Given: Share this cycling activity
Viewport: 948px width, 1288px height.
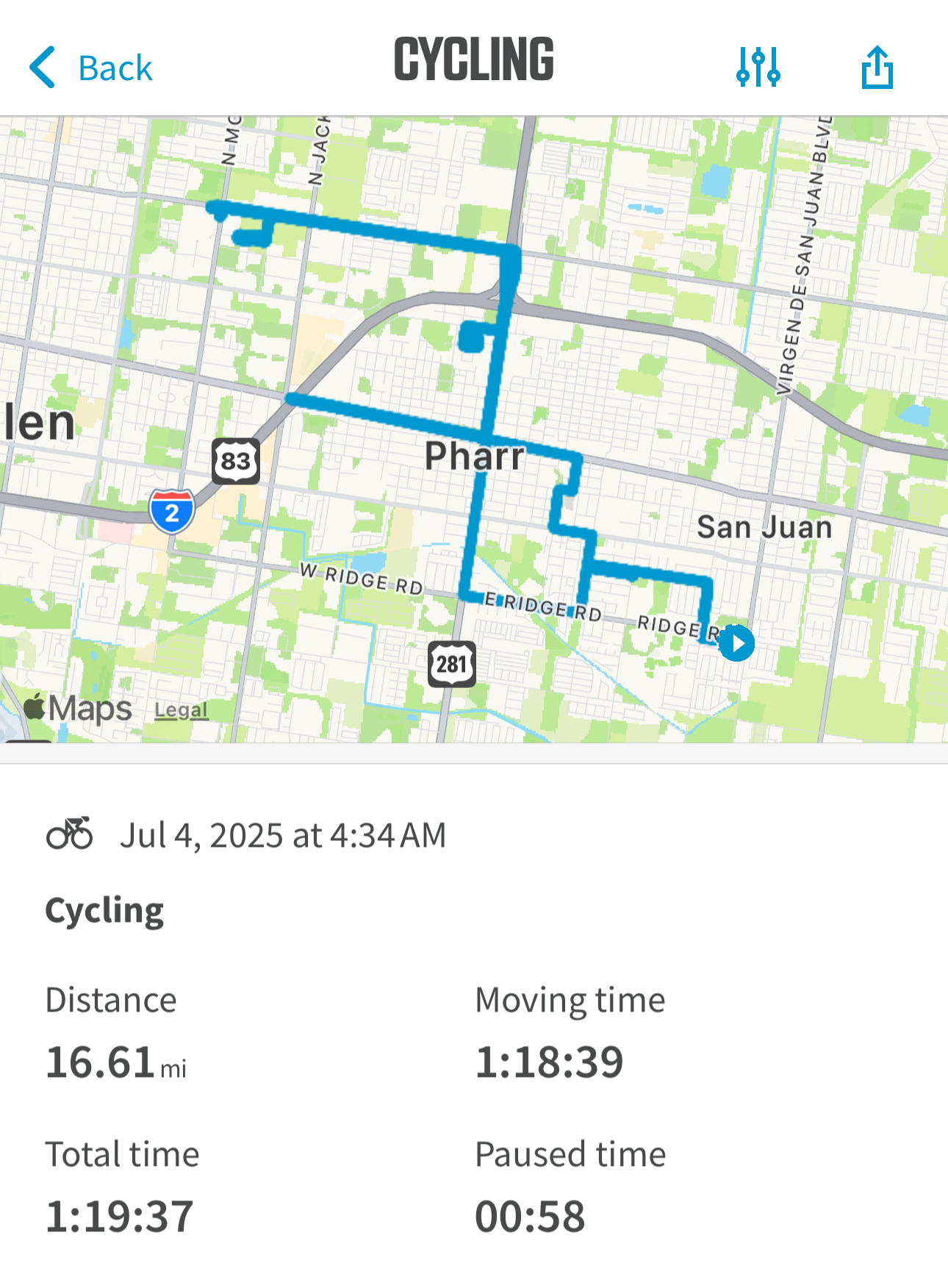Looking at the screenshot, I should 877,68.
